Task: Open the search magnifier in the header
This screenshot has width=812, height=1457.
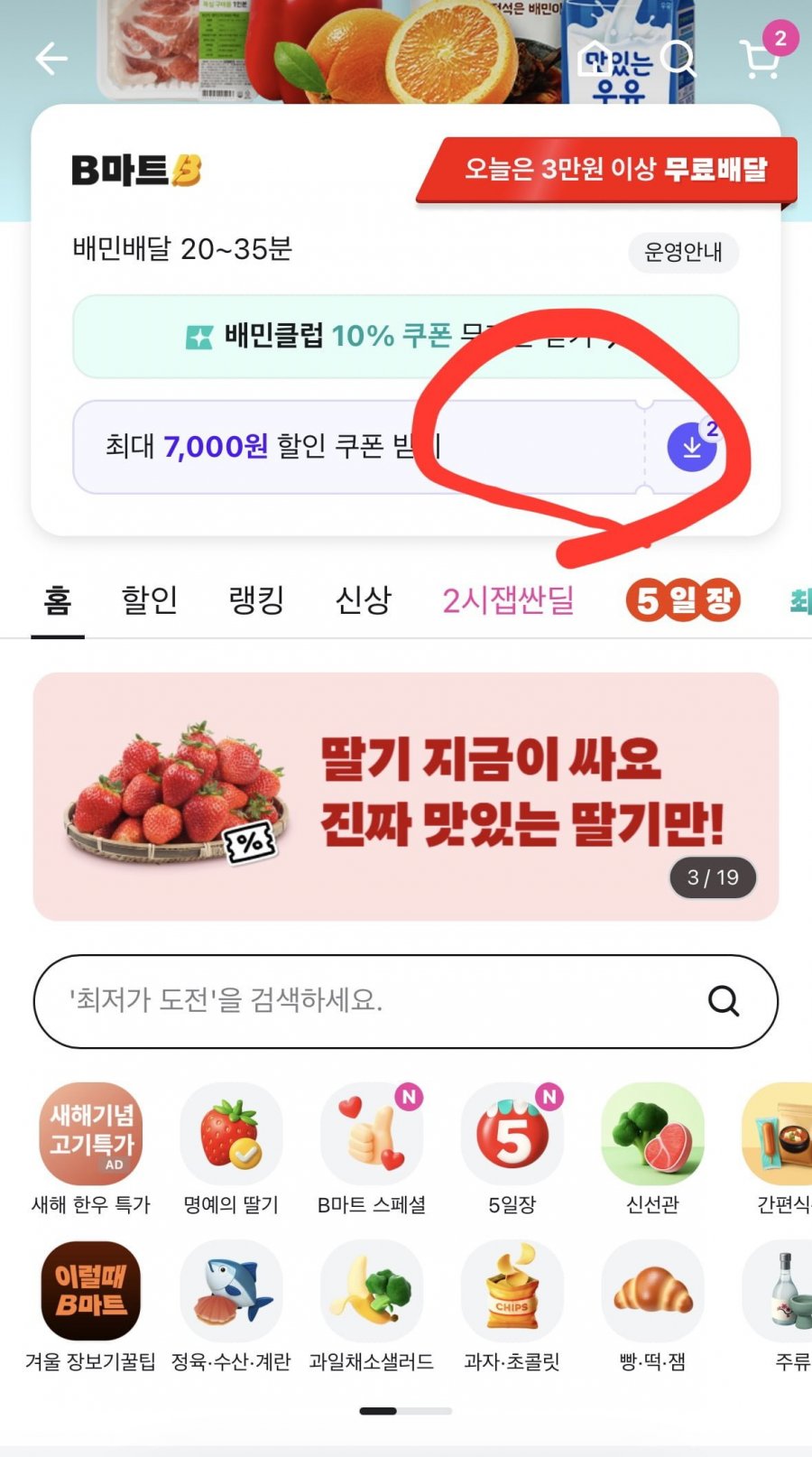Action: 678,59
